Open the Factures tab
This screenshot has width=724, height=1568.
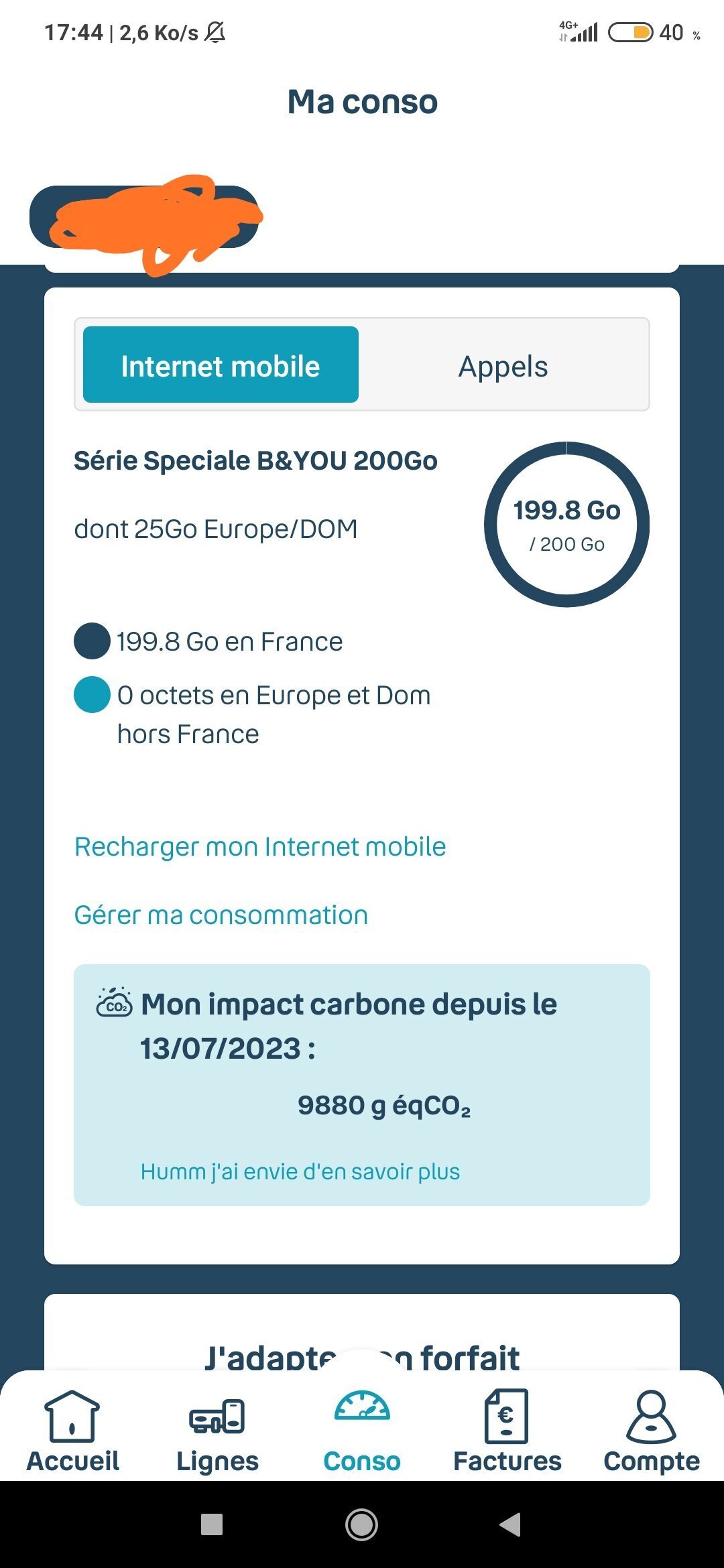pos(507,1431)
